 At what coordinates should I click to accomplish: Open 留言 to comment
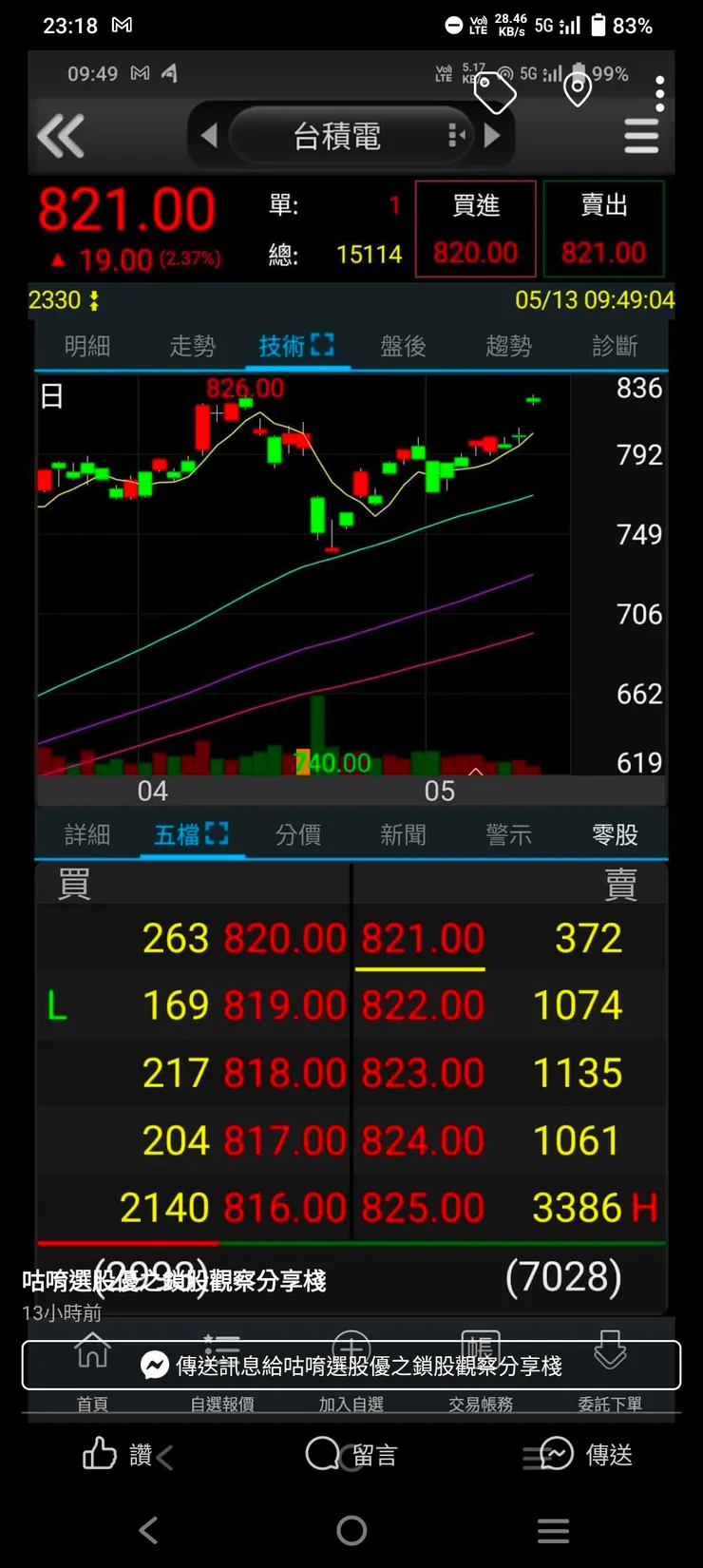(351, 1454)
